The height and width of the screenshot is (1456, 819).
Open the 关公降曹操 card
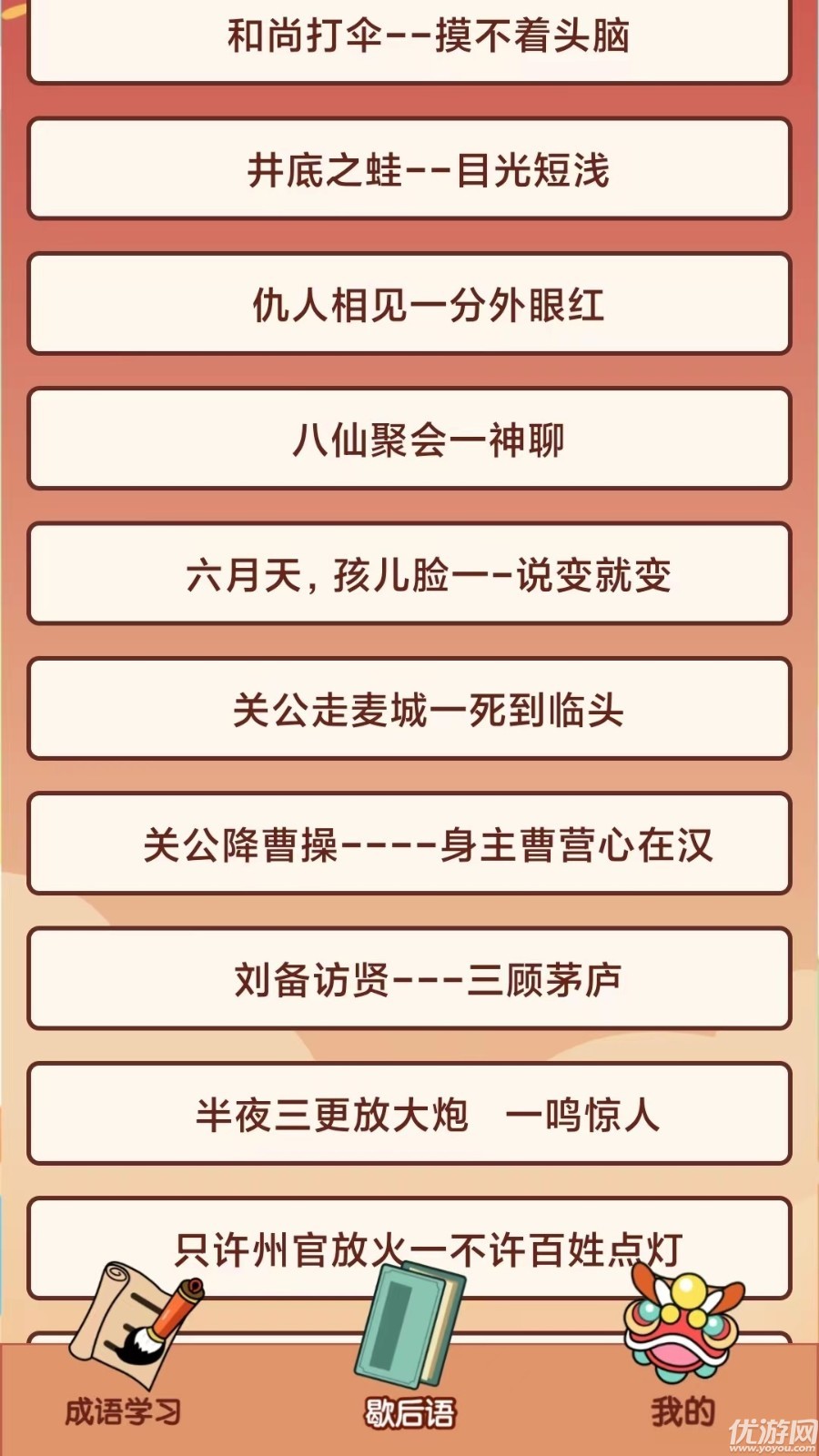point(409,844)
